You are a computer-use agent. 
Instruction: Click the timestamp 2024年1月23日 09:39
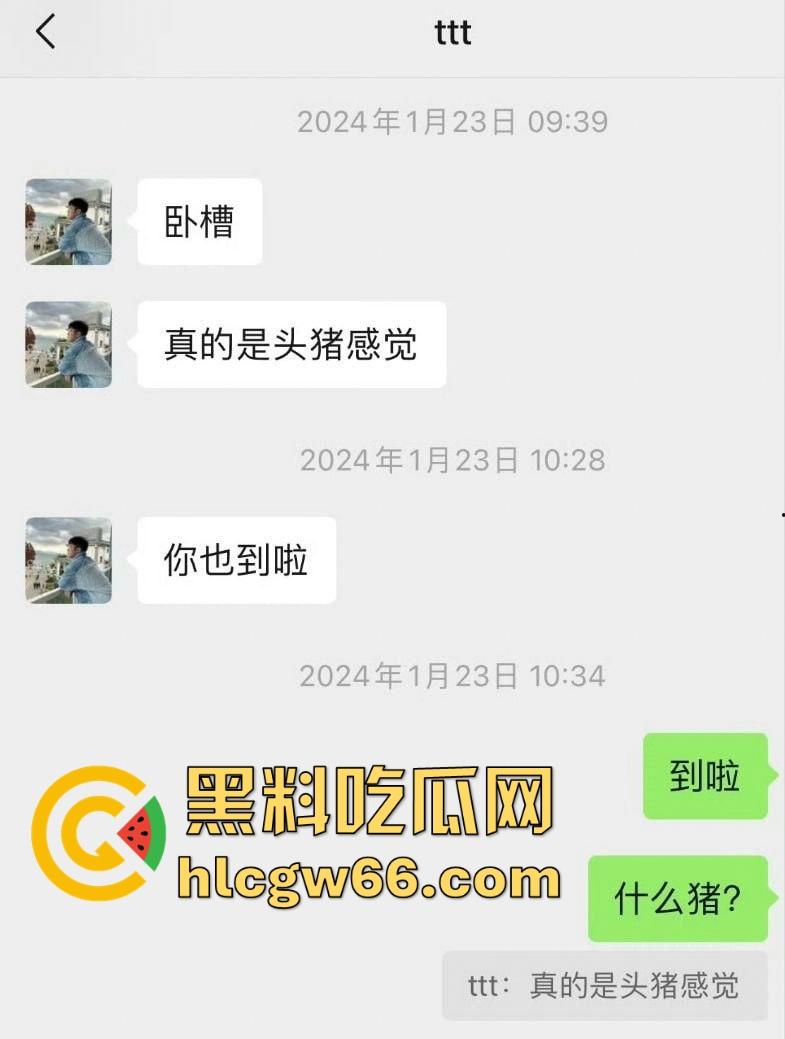pos(452,121)
